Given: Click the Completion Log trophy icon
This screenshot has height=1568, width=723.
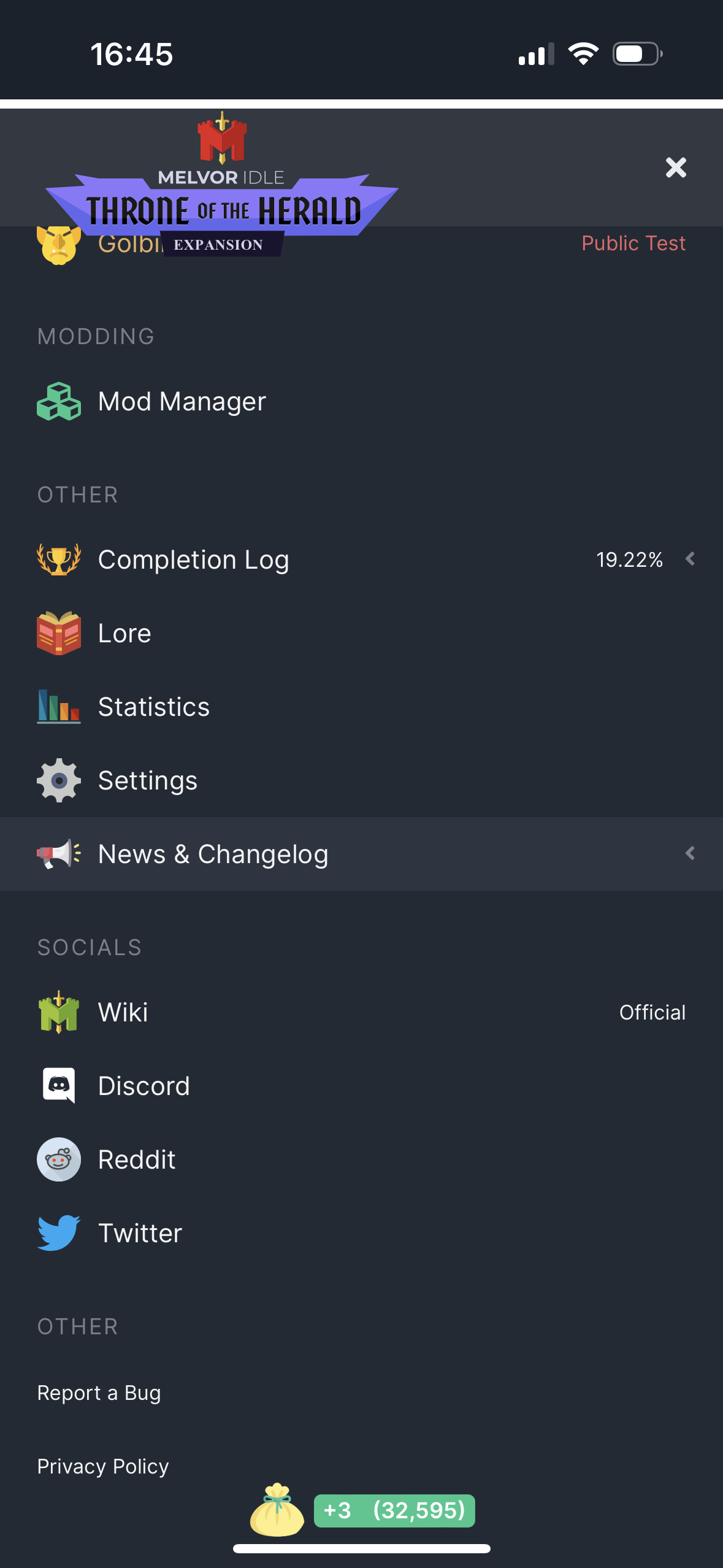Looking at the screenshot, I should pyautogui.click(x=58, y=559).
